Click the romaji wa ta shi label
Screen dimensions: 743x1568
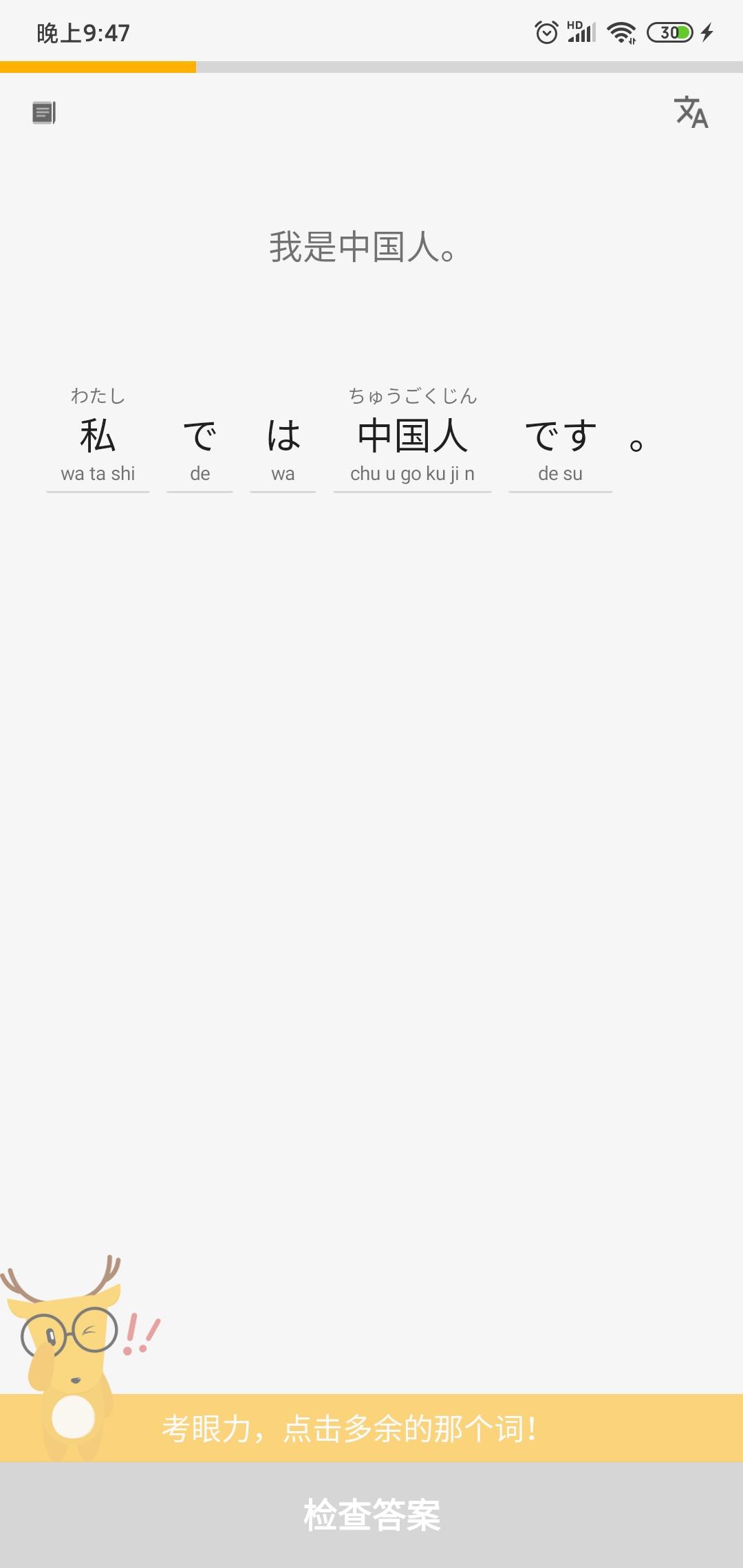[x=98, y=473]
